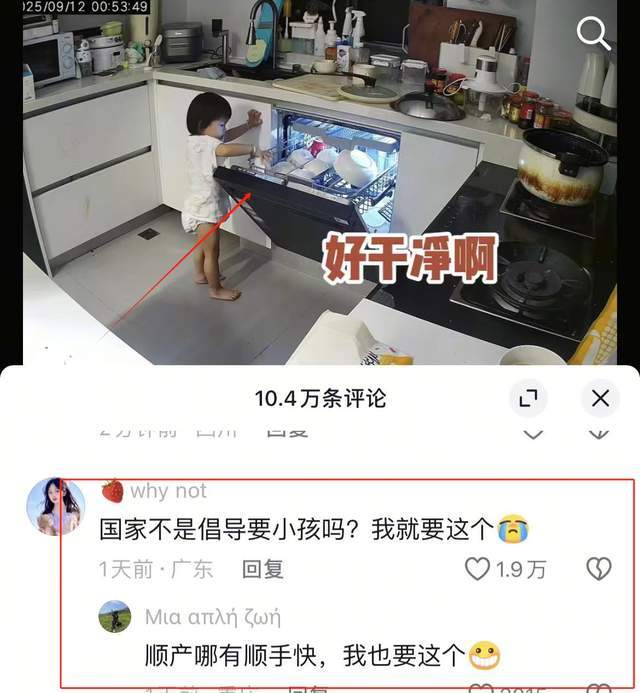Viewport: 640px width, 693px height.
Task: Tap 回复 under why not's comment
Action: tap(263, 569)
